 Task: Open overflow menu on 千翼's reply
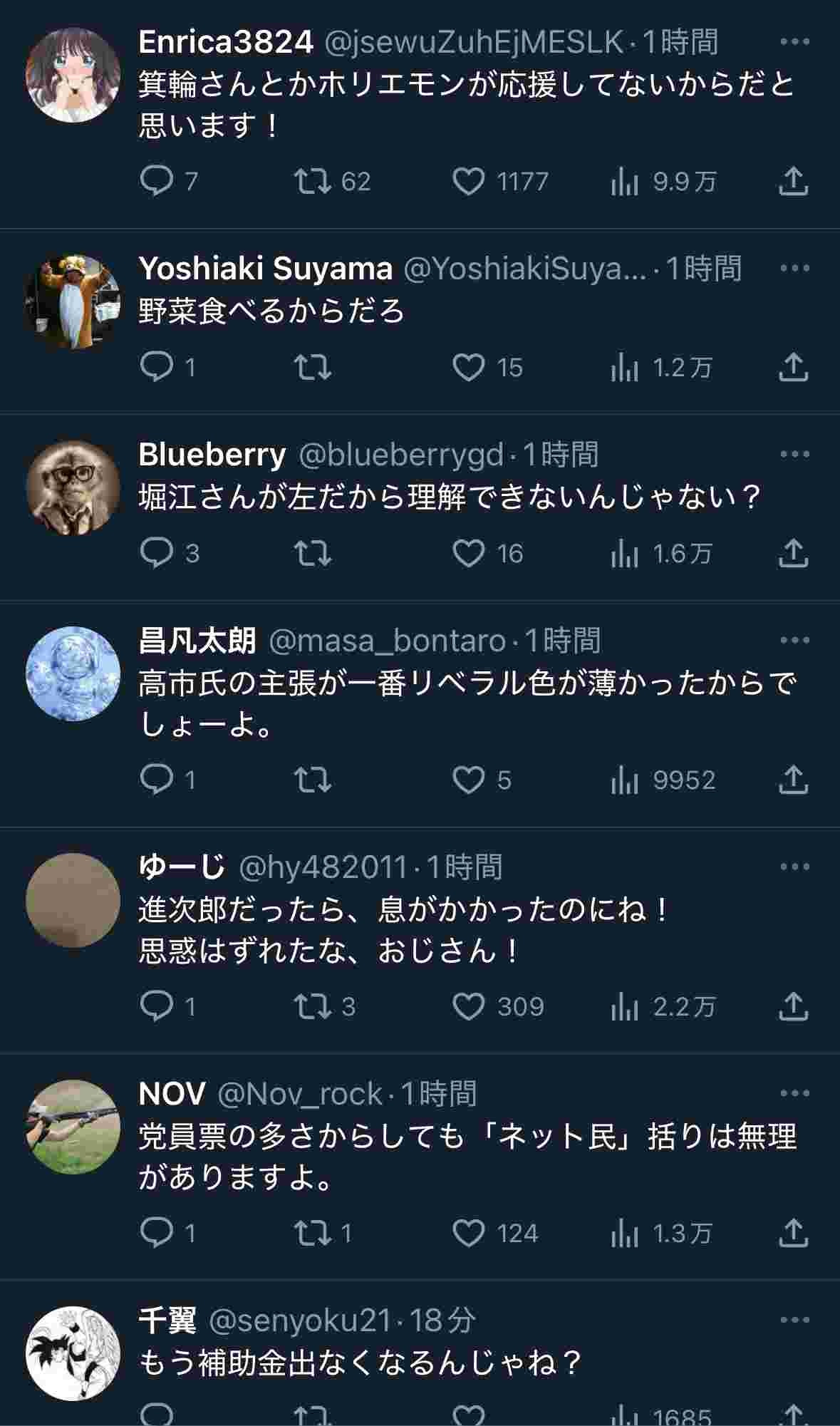click(794, 1321)
